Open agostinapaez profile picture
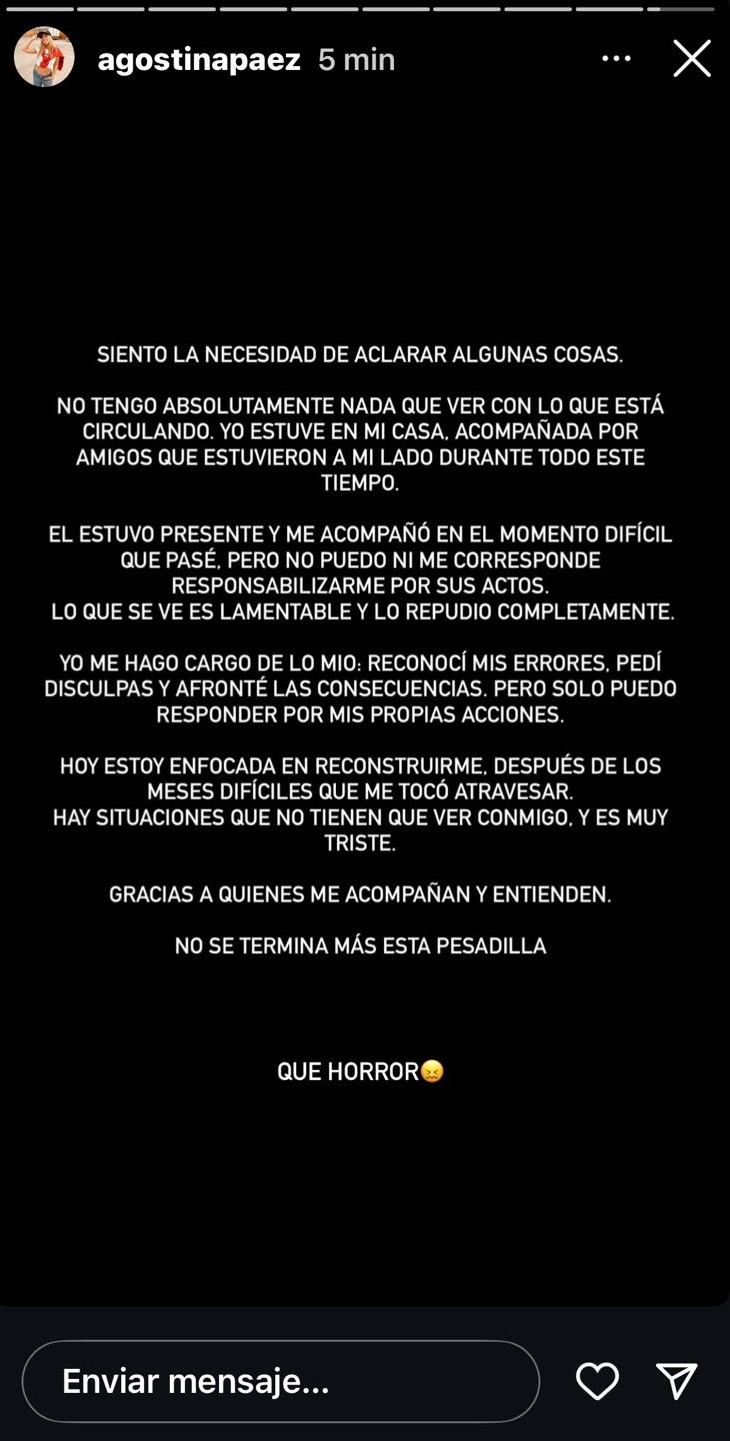The width and height of the screenshot is (730, 1441). pyautogui.click(x=44, y=57)
